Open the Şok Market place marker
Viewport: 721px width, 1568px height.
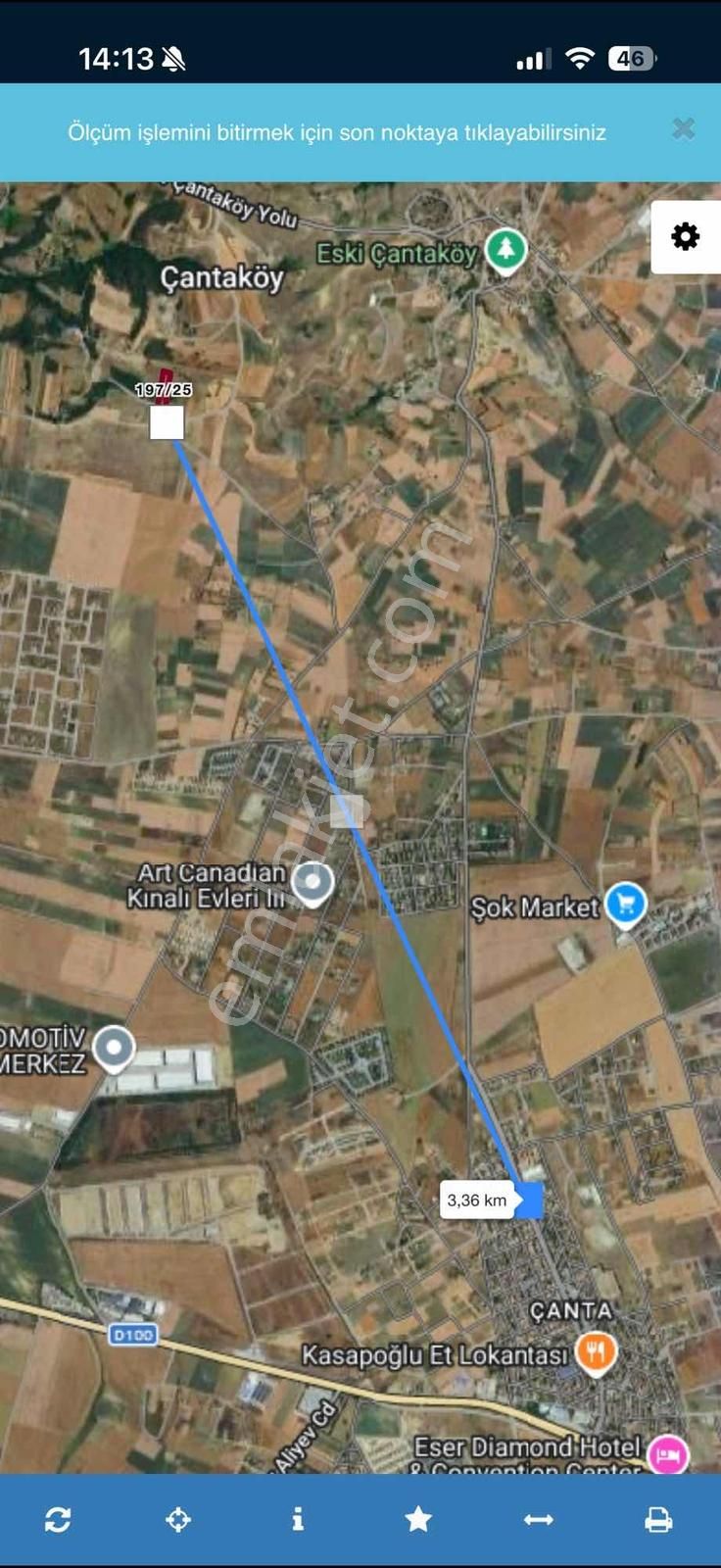(626, 904)
